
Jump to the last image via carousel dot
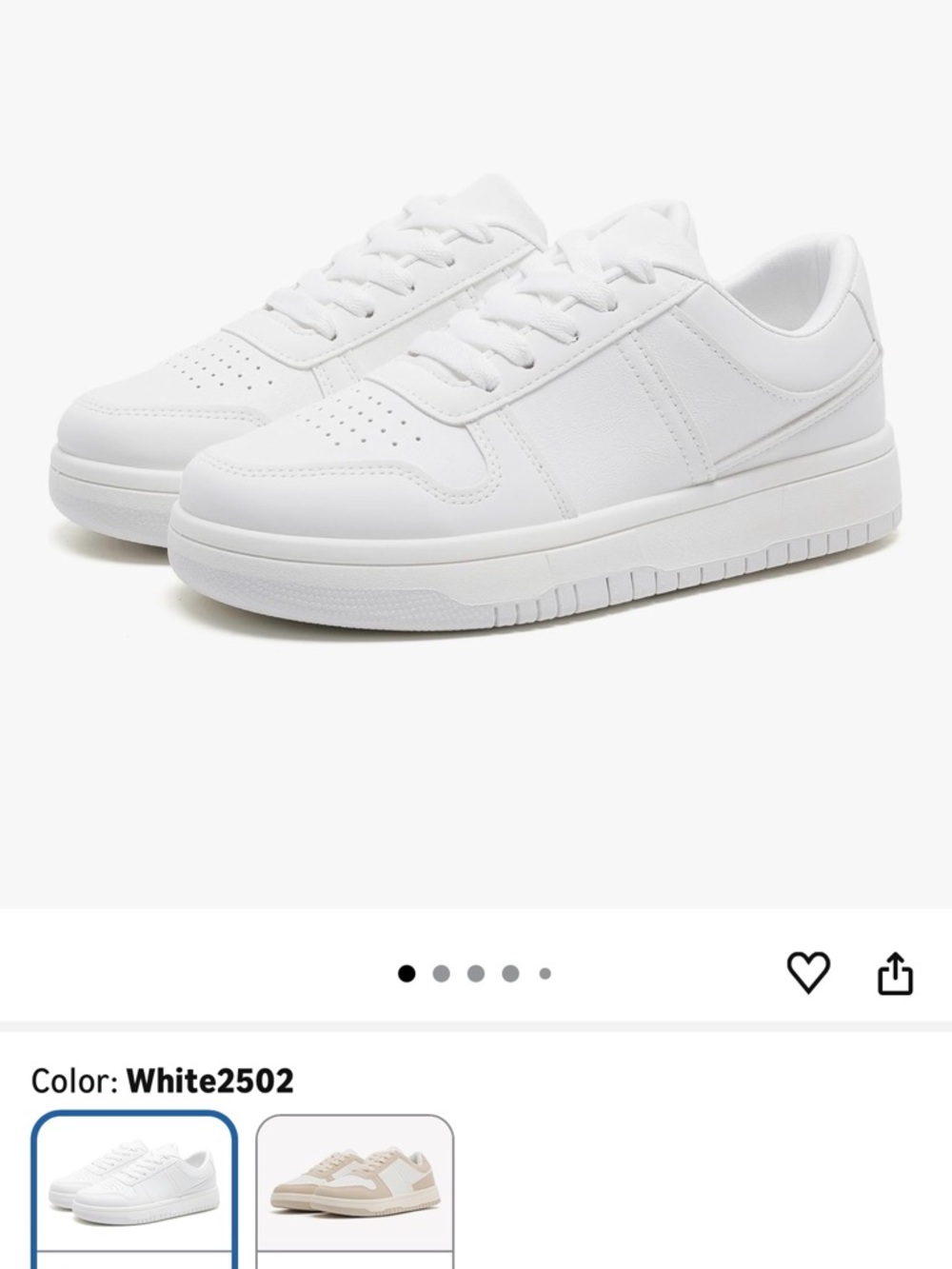(545, 971)
